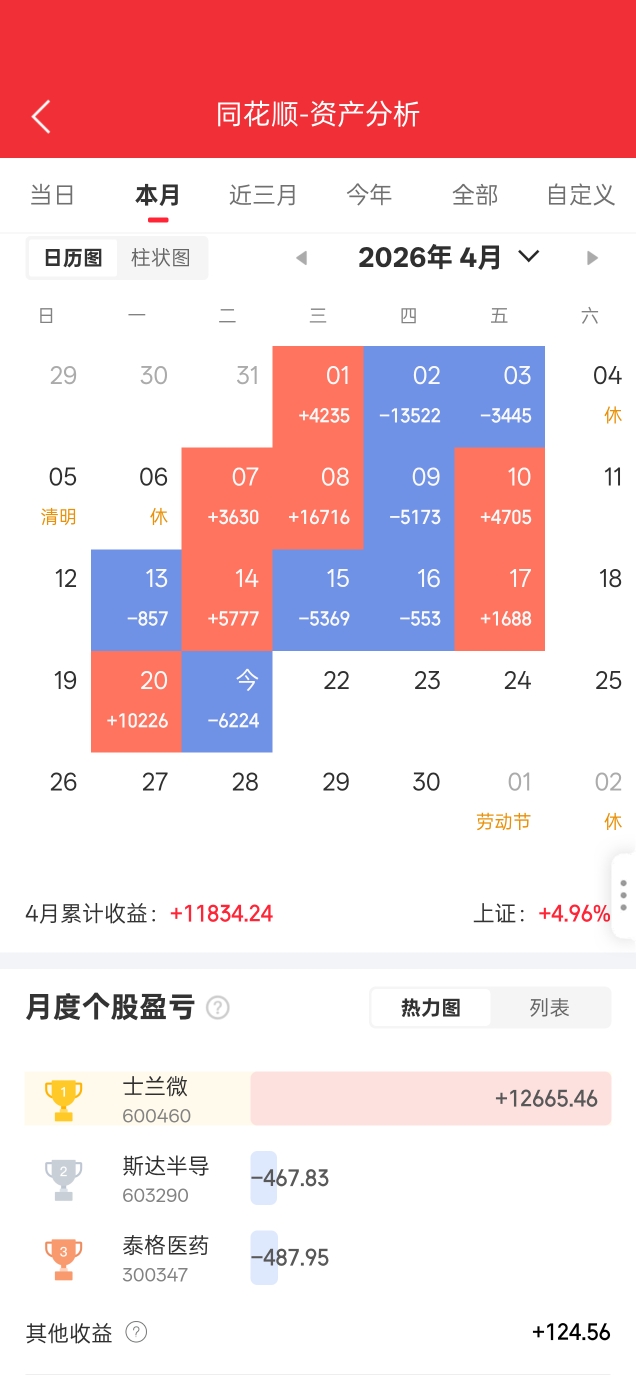This screenshot has width=636, height=1400.
Task: Go to the previous month
Action: click(x=301, y=258)
